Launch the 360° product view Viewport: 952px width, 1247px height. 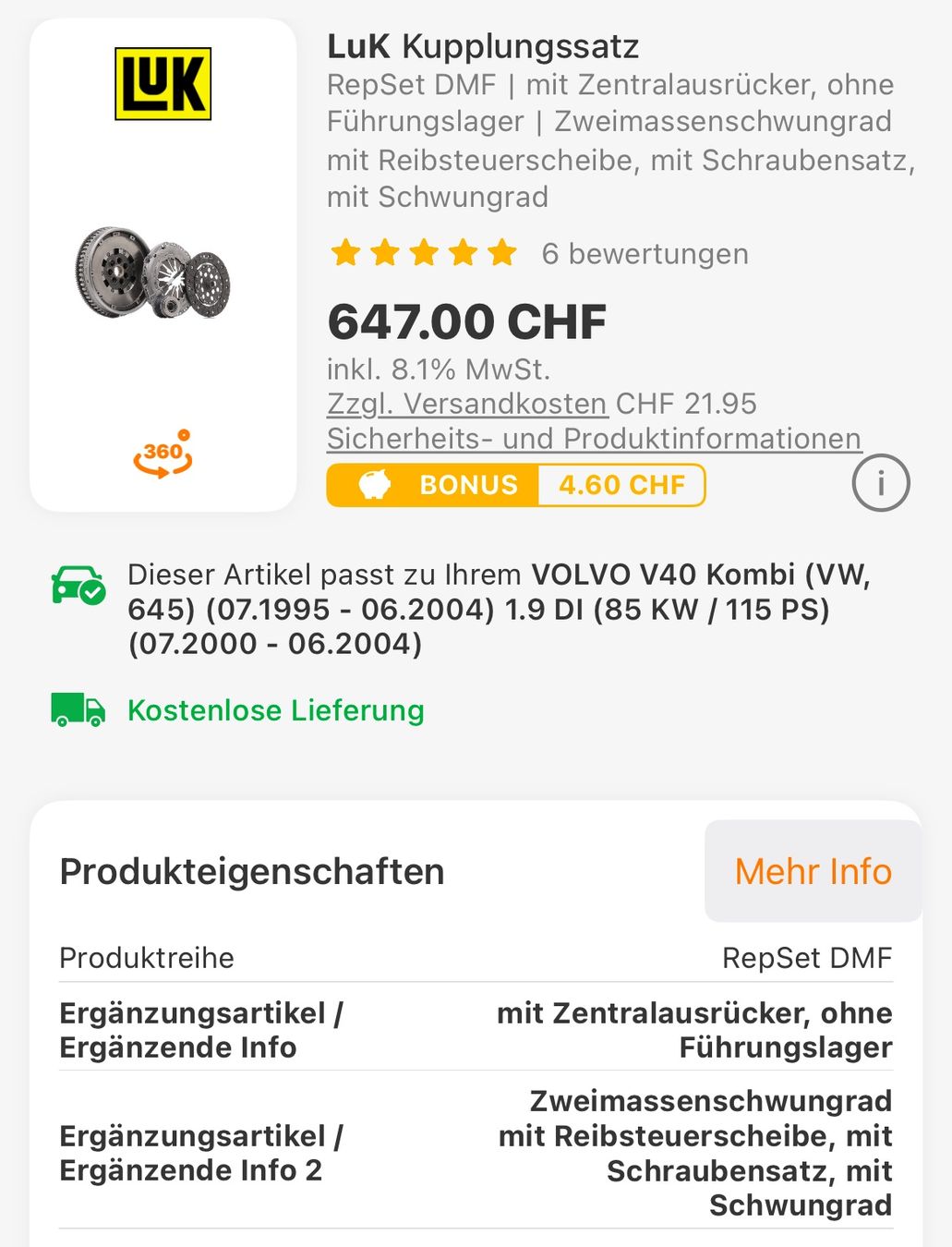[163, 454]
